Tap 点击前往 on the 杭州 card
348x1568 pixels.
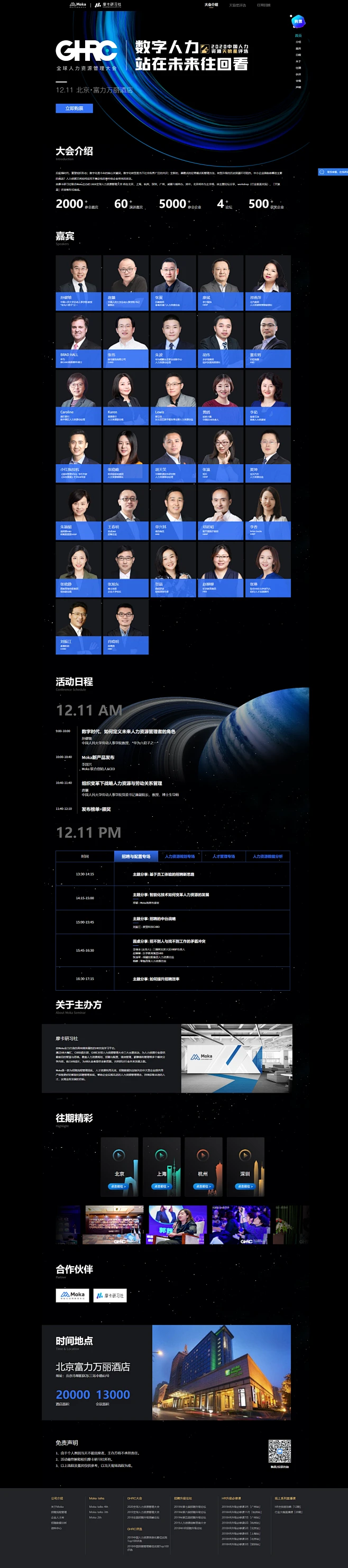(203, 1186)
